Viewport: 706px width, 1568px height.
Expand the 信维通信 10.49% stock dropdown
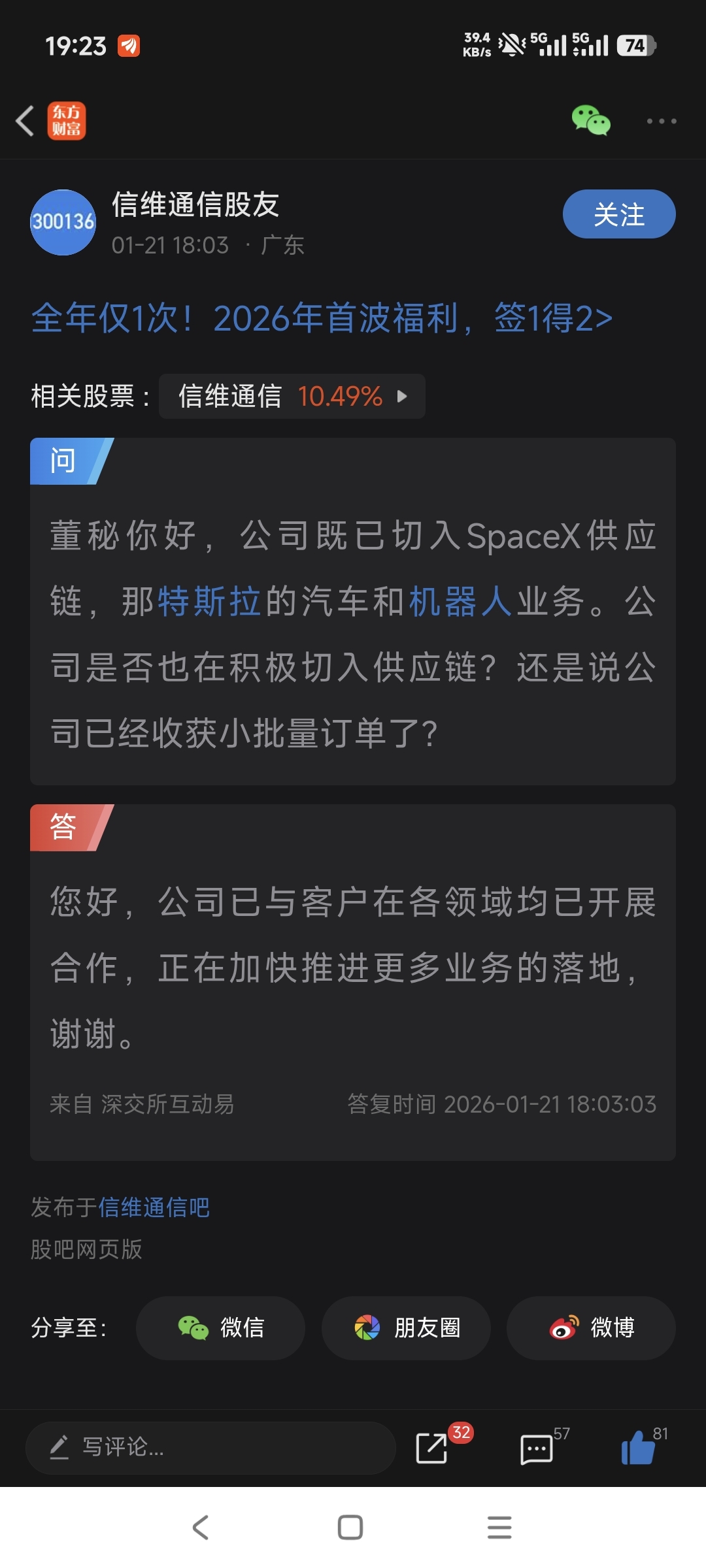coord(291,396)
